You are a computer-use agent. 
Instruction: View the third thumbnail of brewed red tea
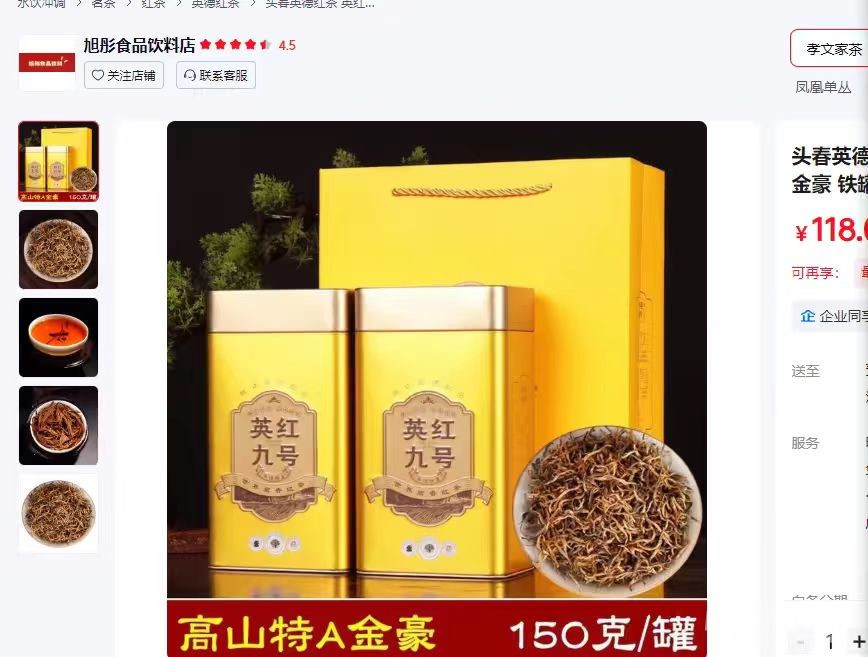[59, 337]
